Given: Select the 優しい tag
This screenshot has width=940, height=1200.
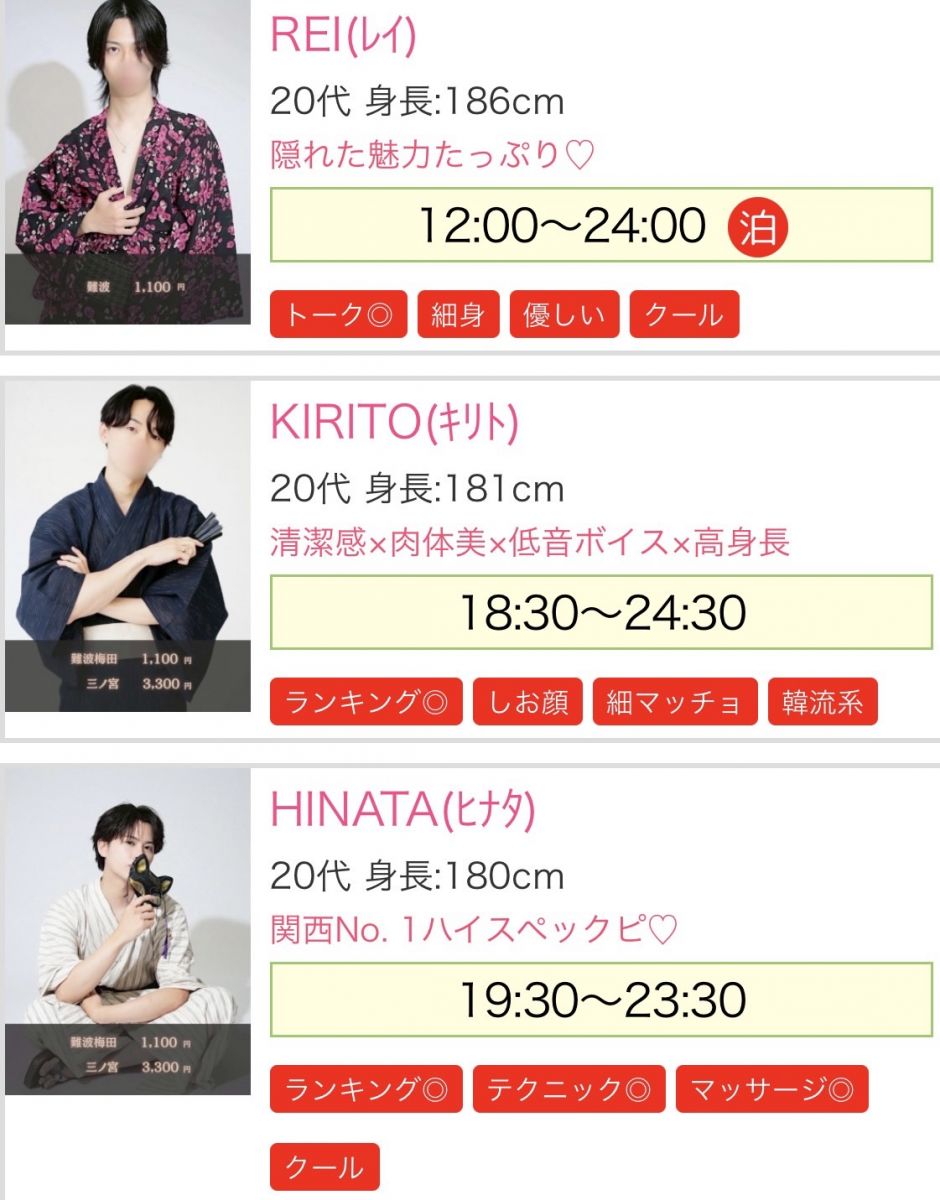Looking at the screenshot, I should point(564,315).
